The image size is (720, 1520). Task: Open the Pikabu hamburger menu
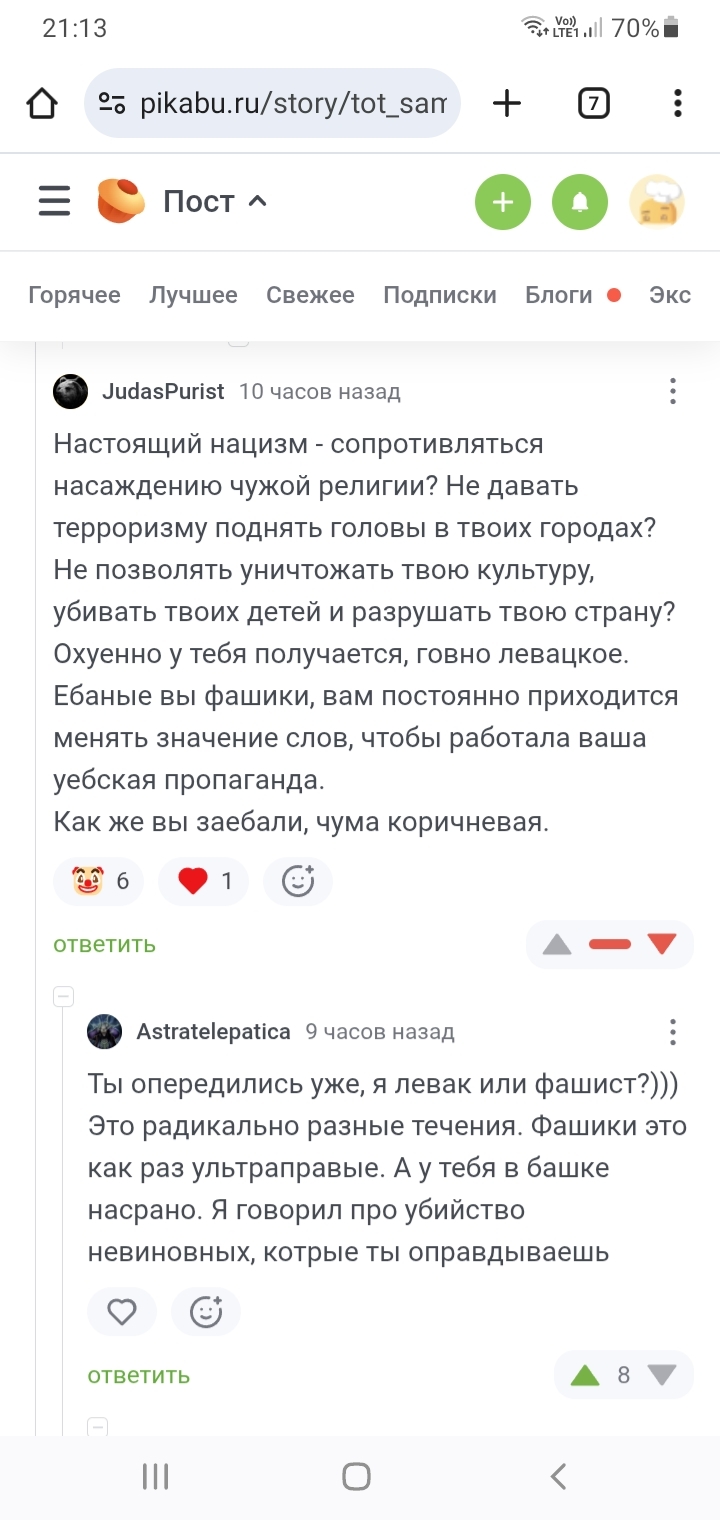point(54,201)
